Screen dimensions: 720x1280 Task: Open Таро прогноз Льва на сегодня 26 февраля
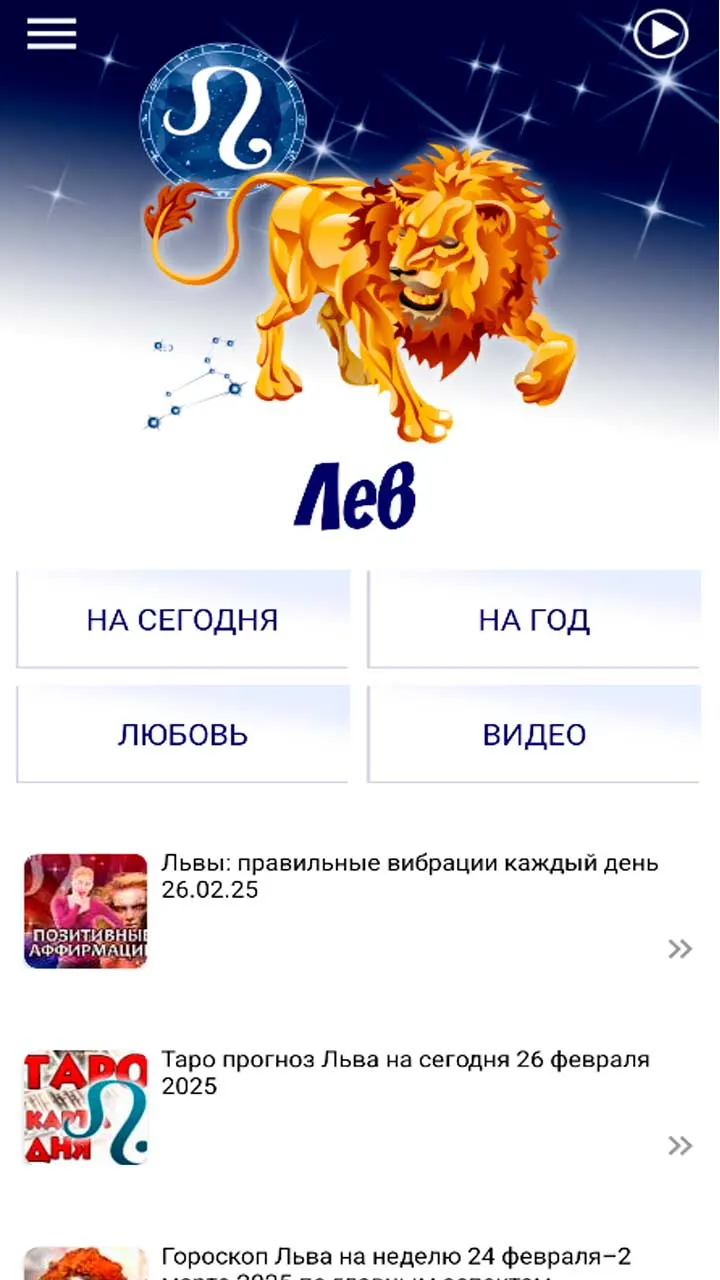pos(360,1106)
